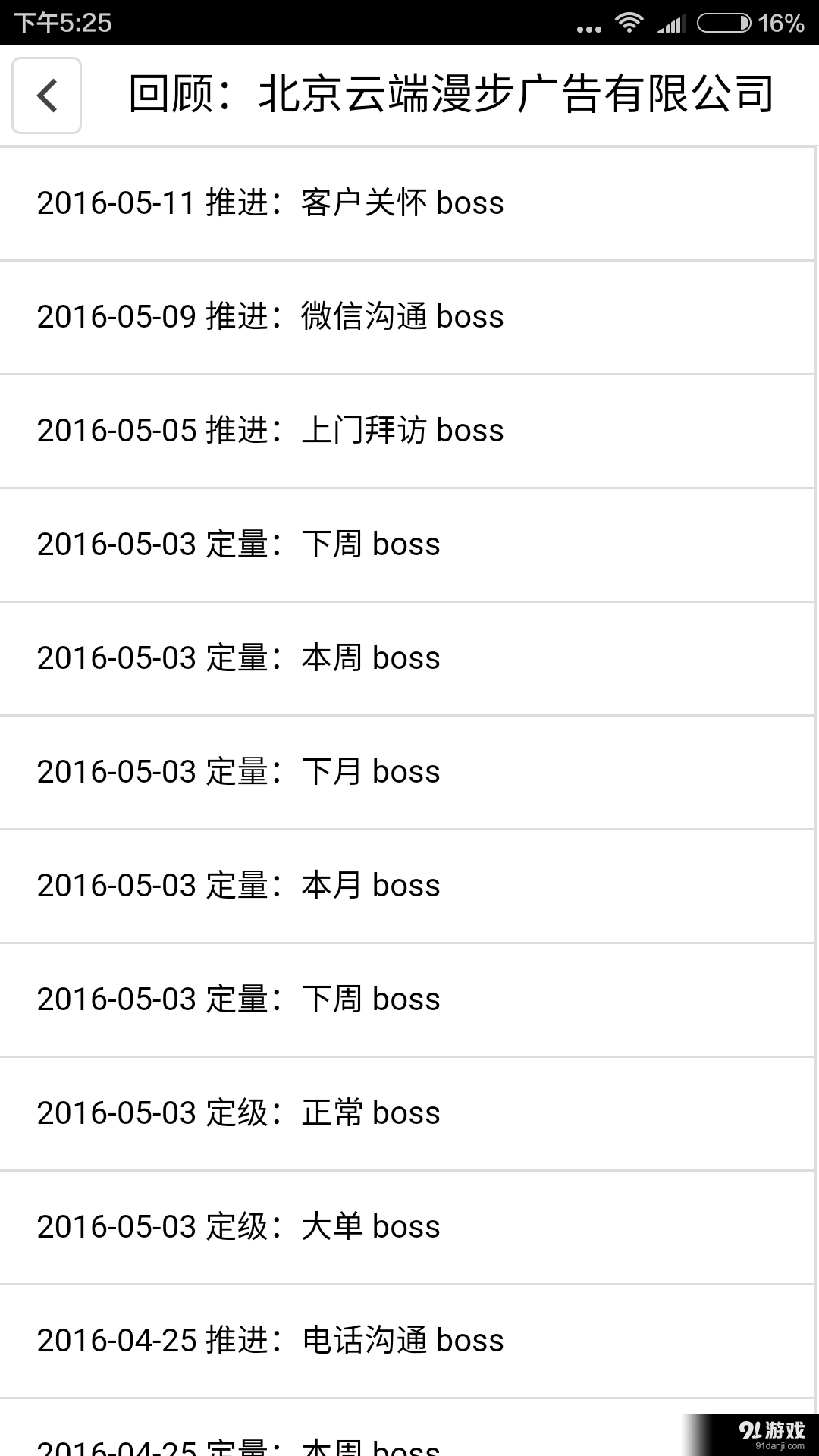Open the 2016-05-09 微信沟通 entry
The height and width of the screenshot is (1456, 819).
409,317
